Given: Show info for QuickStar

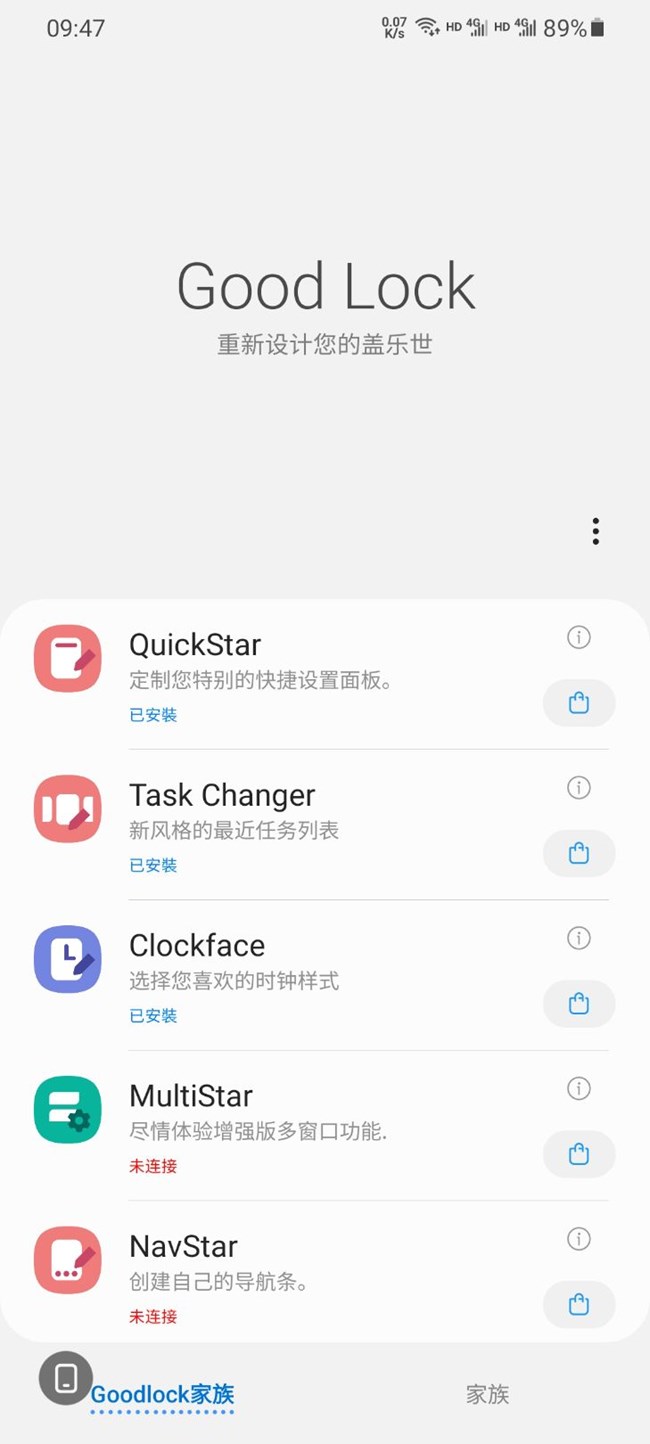Looking at the screenshot, I should [578, 637].
